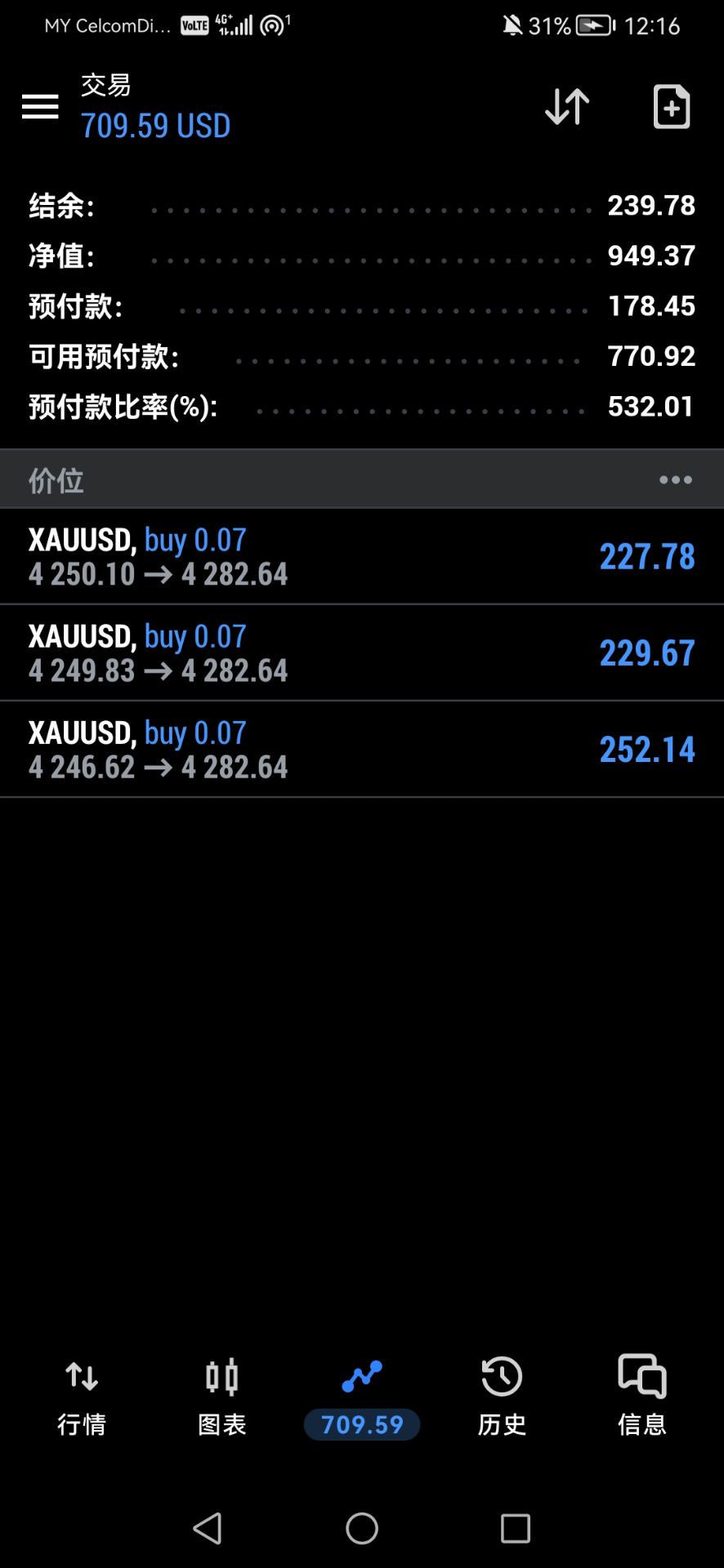This screenshot has height=1568, width=724.
Task: Select the trade tab showing 709.59
Action: 362,1397
